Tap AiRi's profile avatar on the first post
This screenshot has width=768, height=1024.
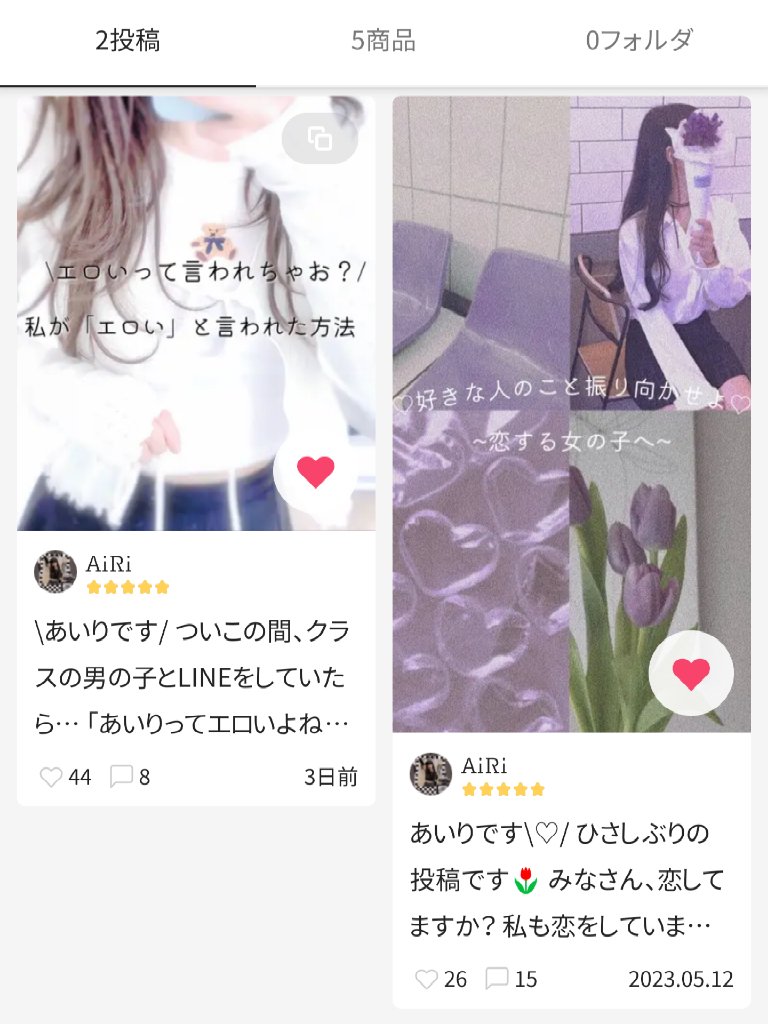point(55,570)
